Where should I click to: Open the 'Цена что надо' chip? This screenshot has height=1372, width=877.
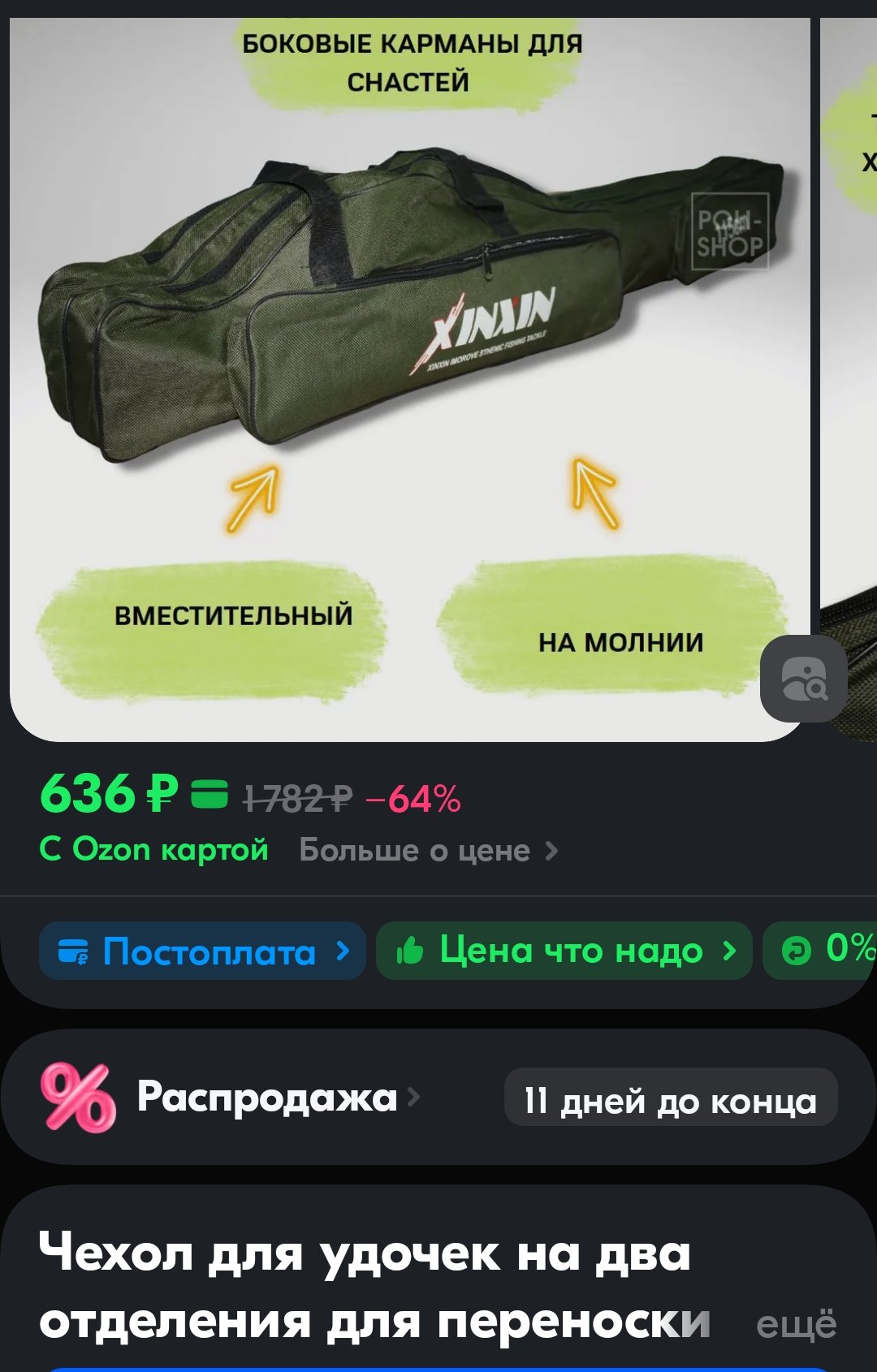tap(564, 951)
